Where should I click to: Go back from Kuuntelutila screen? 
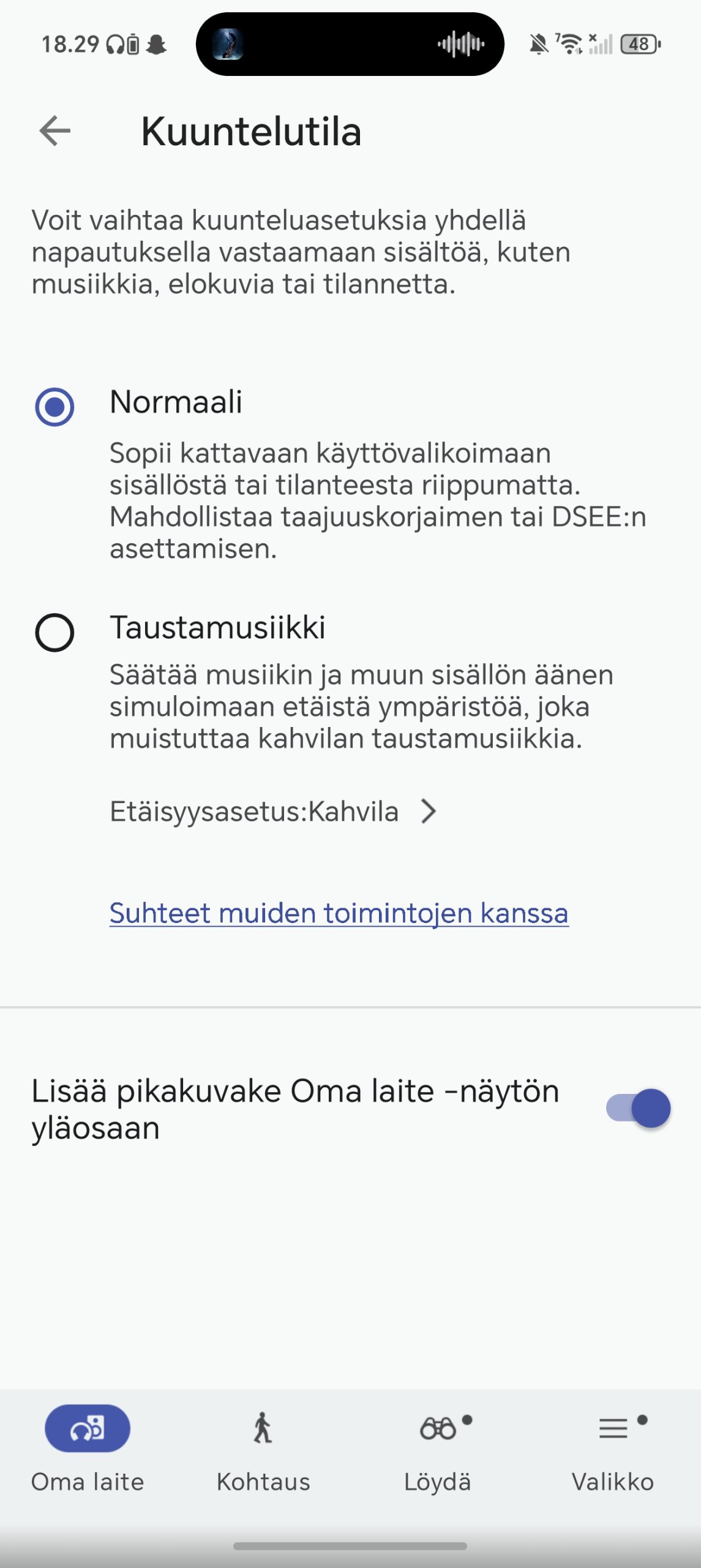[x=55, y=131]
